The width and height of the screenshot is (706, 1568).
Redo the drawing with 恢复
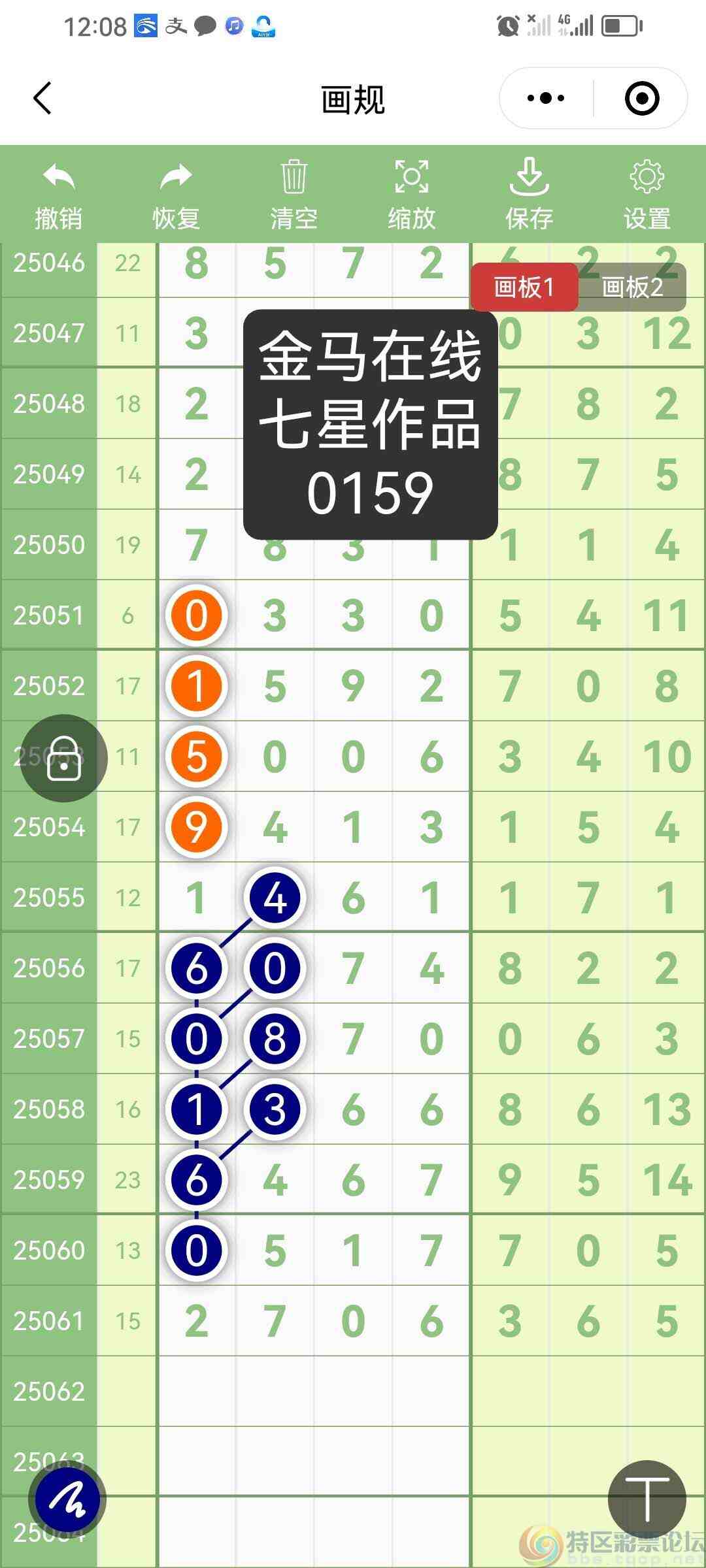(176, 195)
